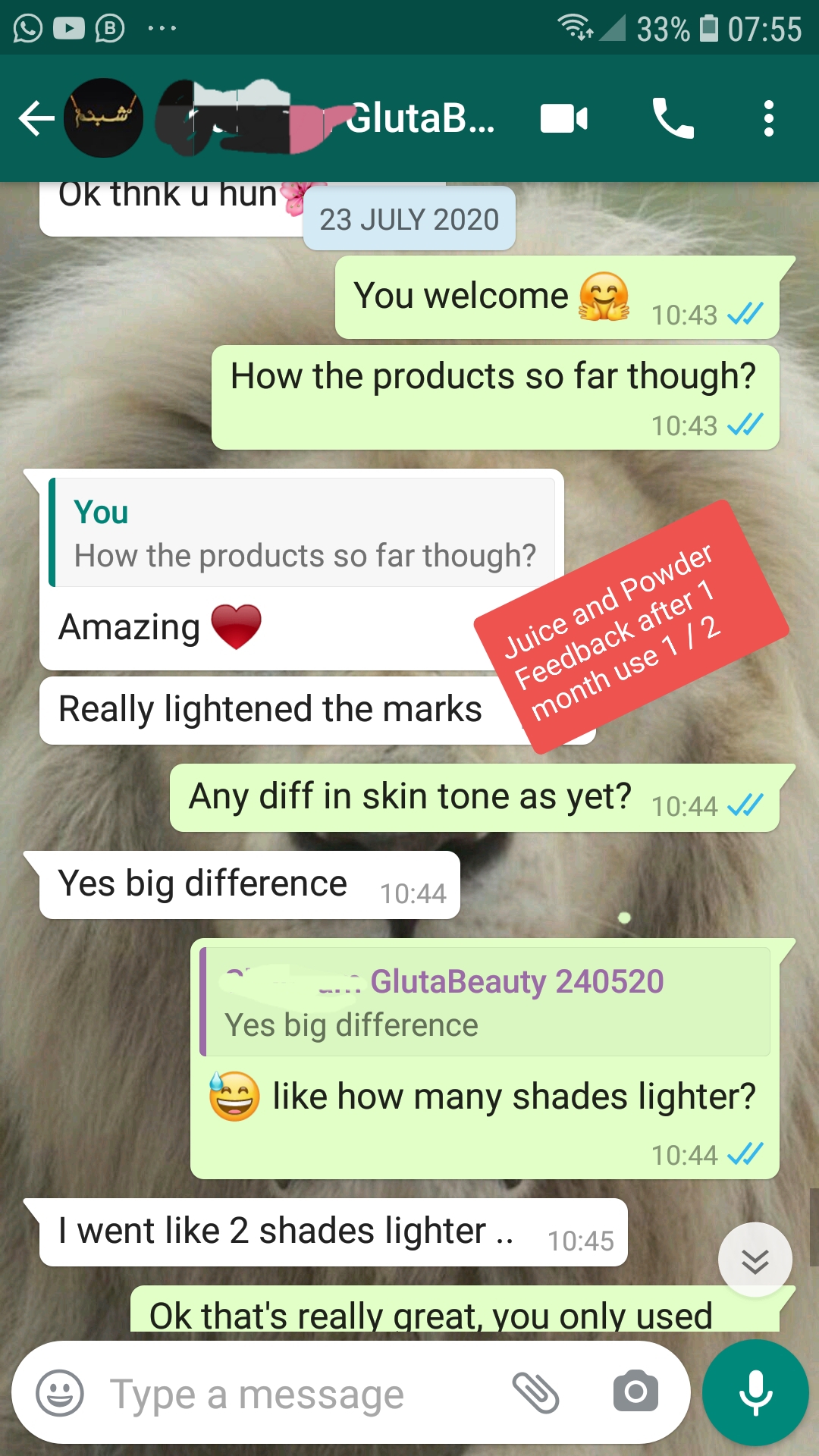Screen dimensions: 819x1456
Task: Jump to quoted 'How the products so far though?'
Action: [x=303, y=533]
